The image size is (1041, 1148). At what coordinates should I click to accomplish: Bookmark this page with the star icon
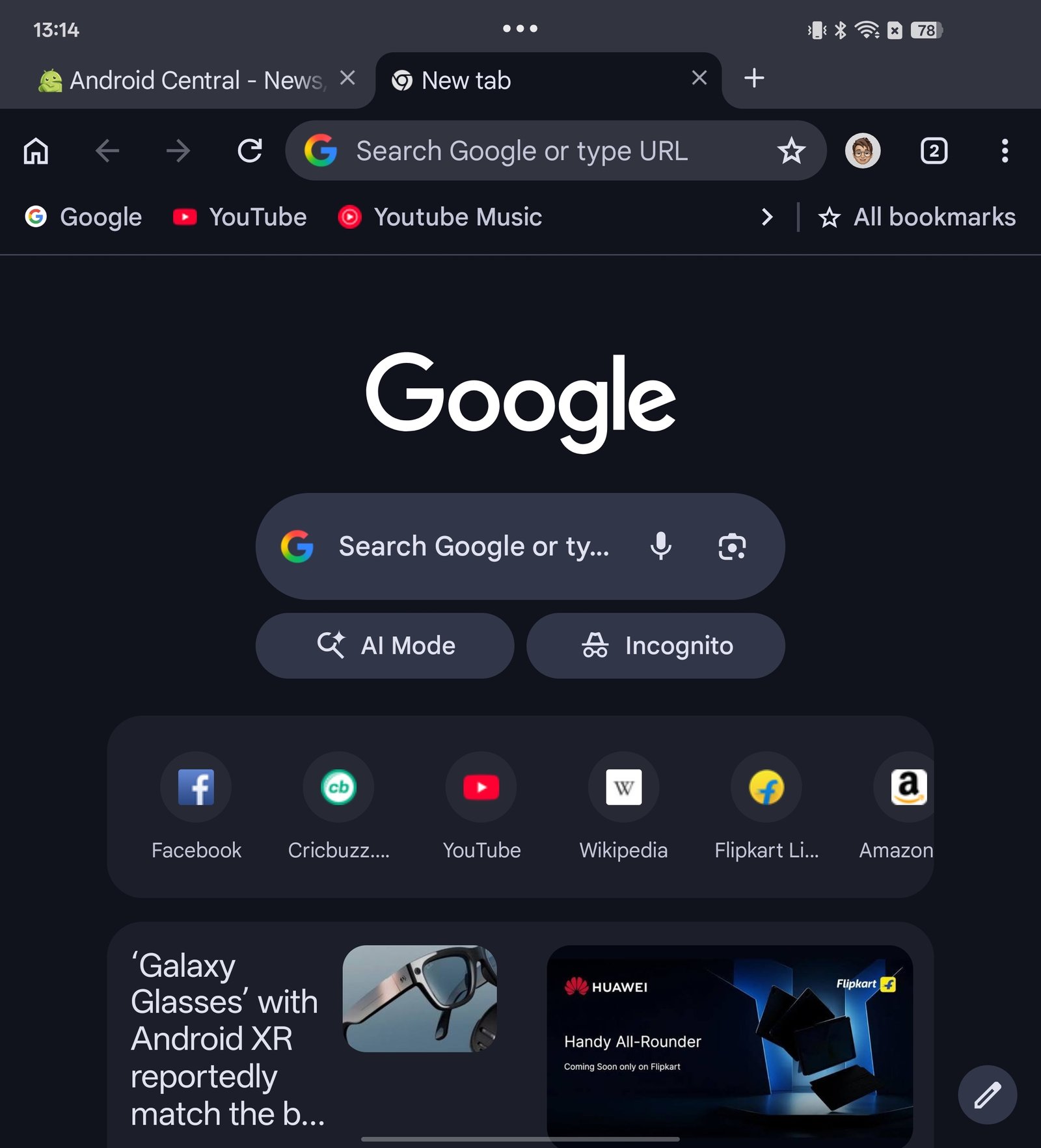tap(791, 151)
